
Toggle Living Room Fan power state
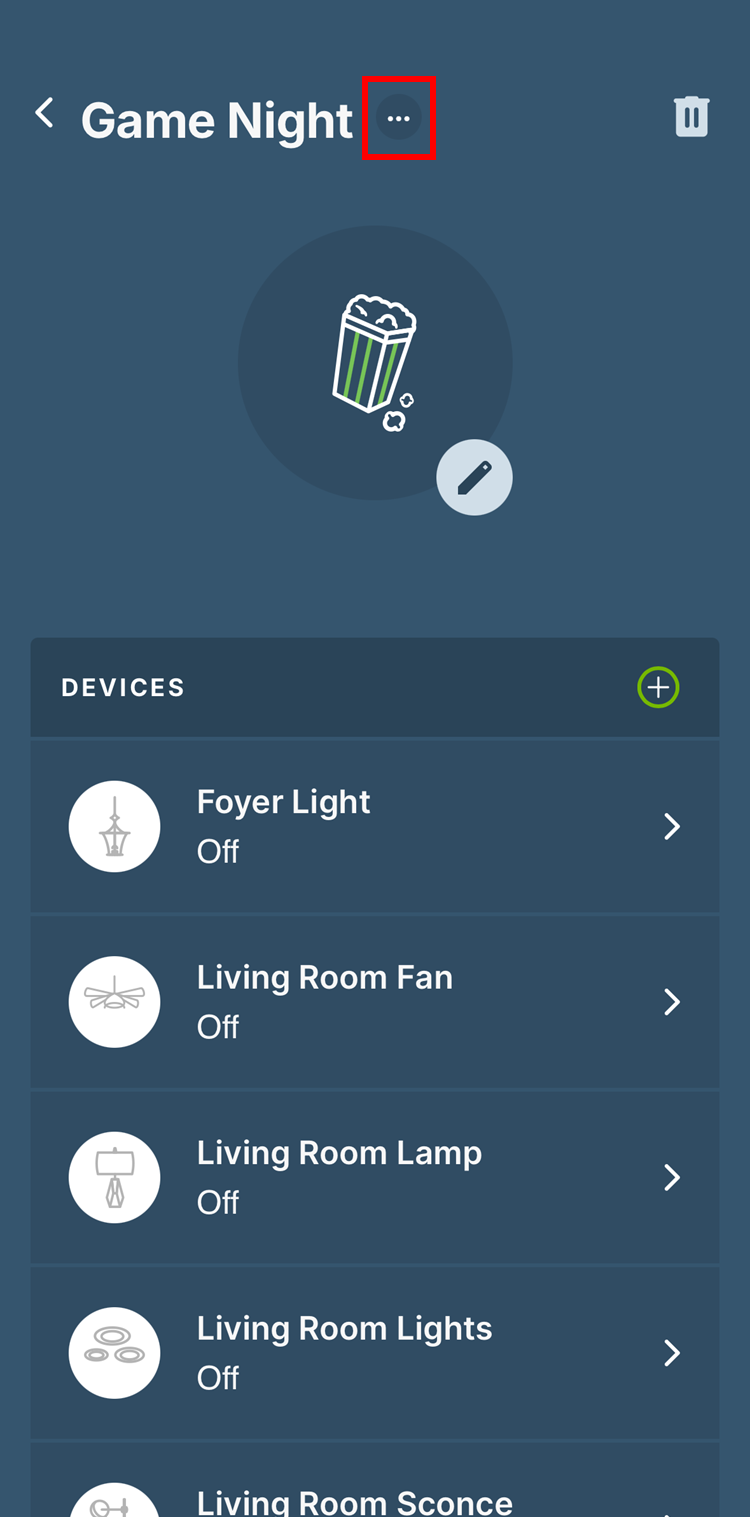(218, 1027)
